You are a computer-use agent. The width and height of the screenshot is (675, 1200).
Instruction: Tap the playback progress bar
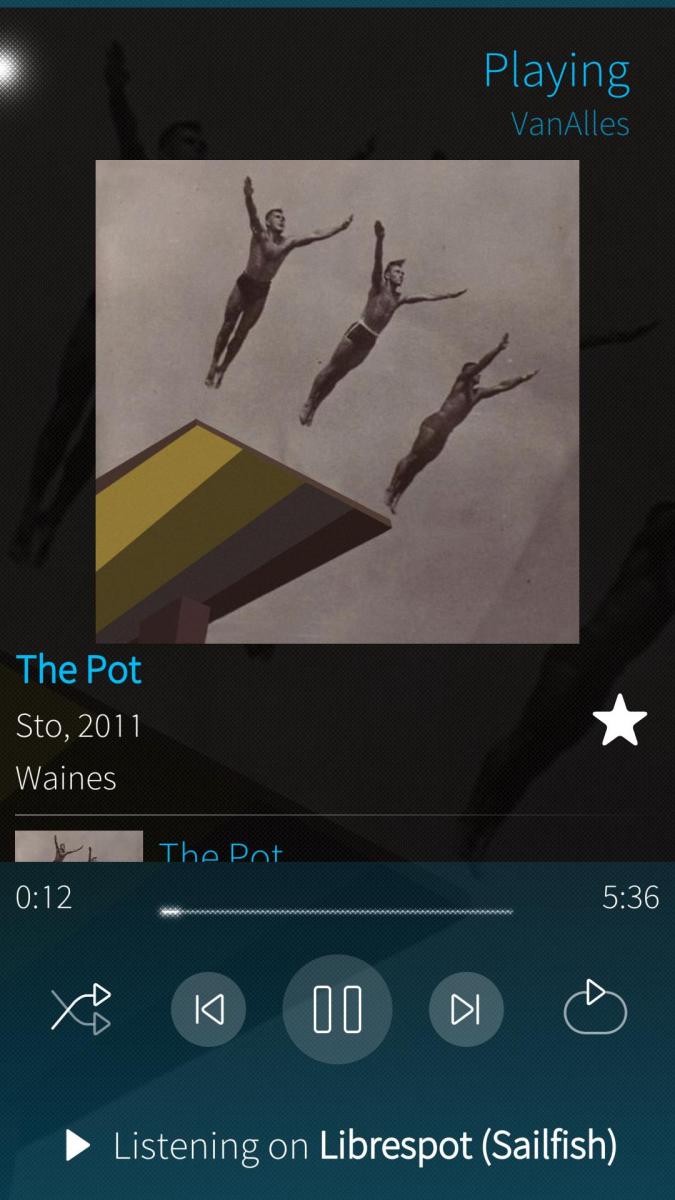[336, 911]
